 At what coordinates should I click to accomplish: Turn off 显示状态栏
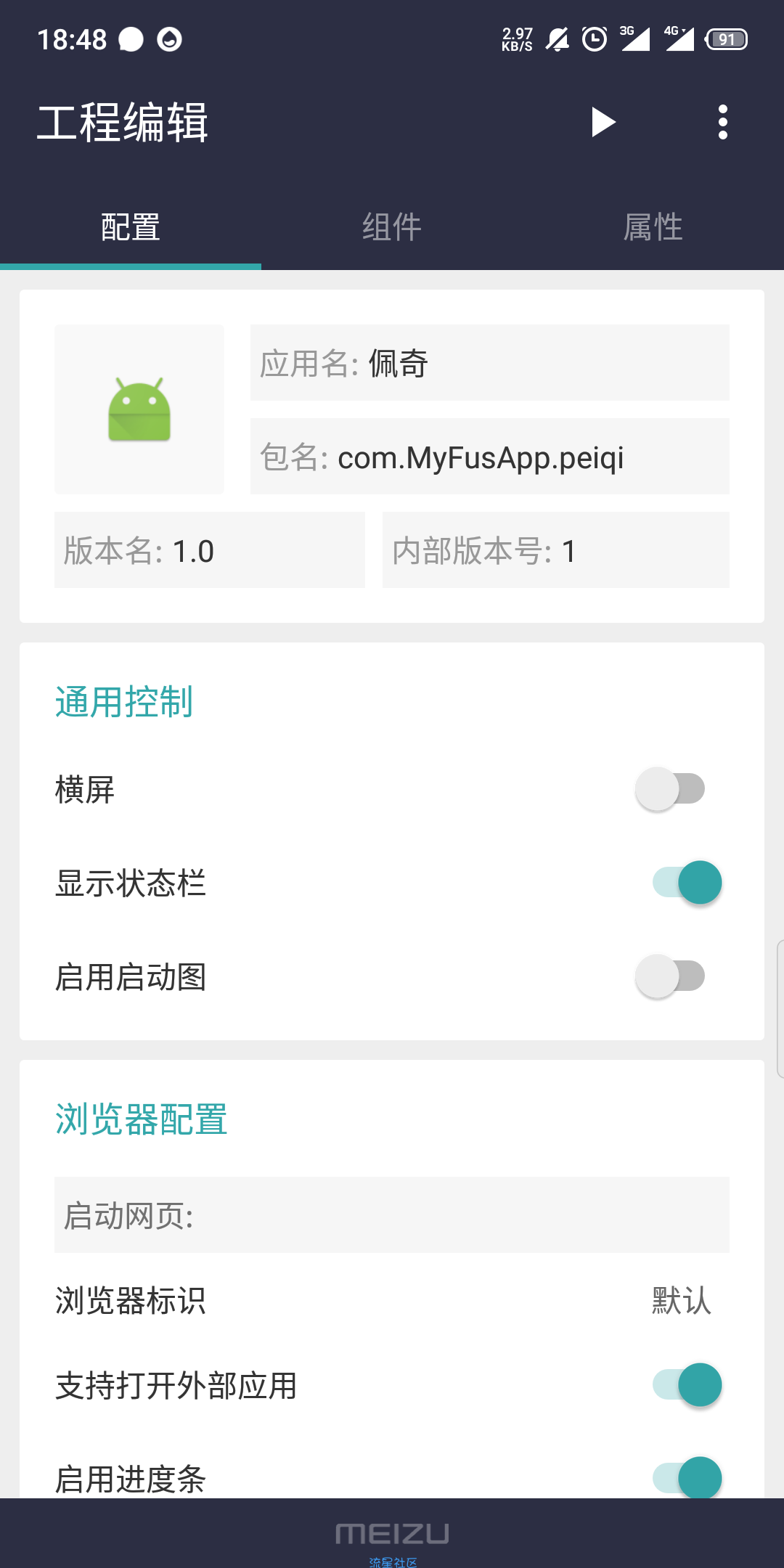point(687,883)
